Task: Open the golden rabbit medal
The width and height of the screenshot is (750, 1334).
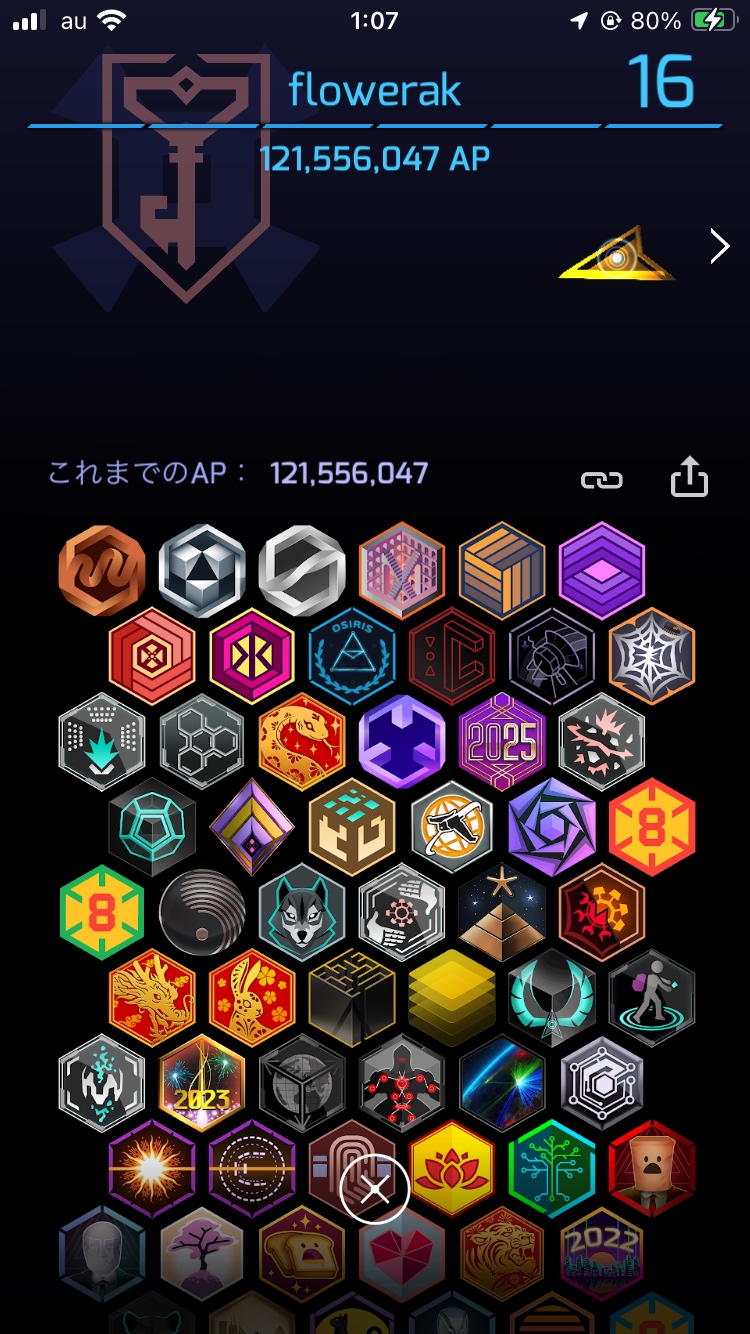Action: pos(252,998)
